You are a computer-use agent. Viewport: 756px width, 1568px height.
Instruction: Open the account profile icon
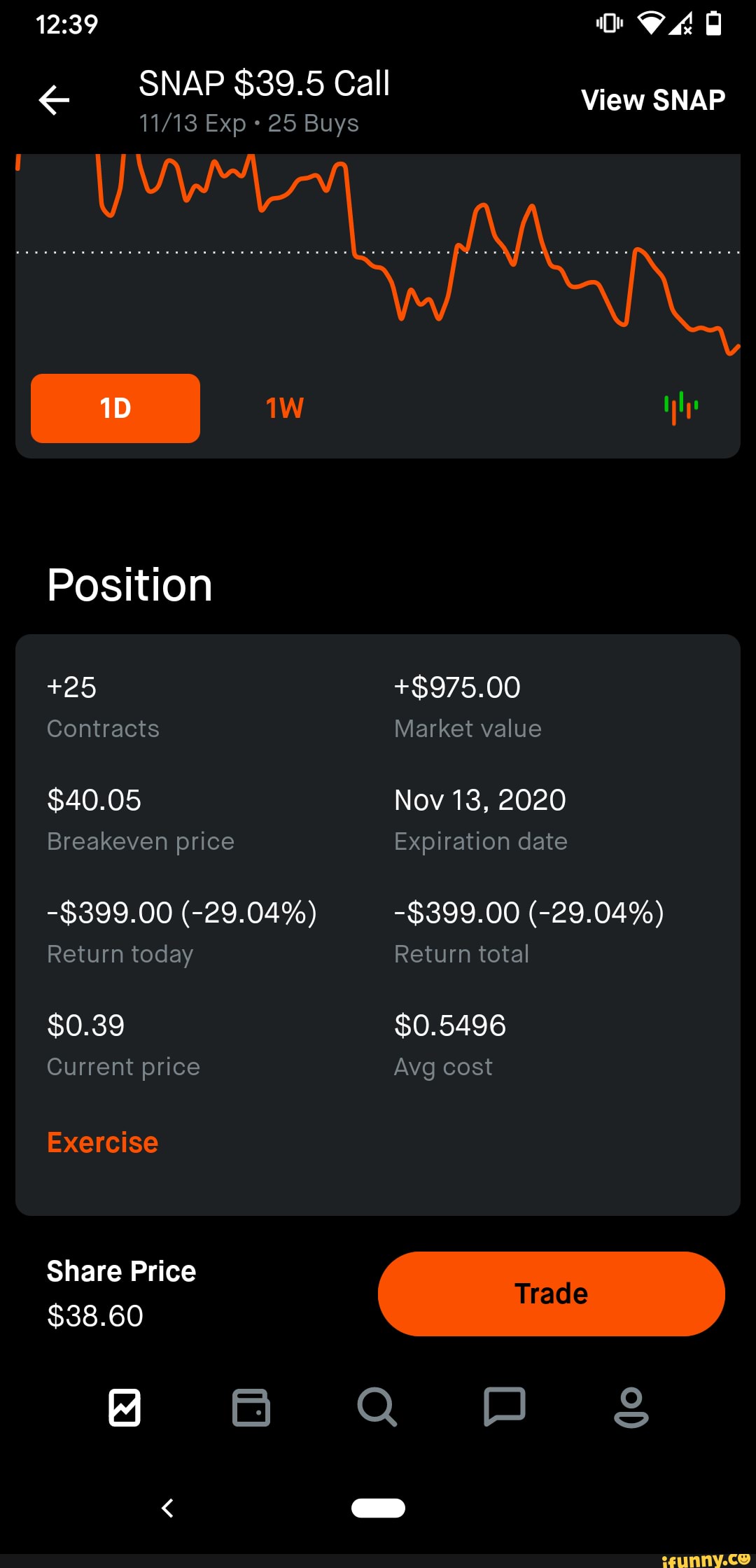(632, 1408)
